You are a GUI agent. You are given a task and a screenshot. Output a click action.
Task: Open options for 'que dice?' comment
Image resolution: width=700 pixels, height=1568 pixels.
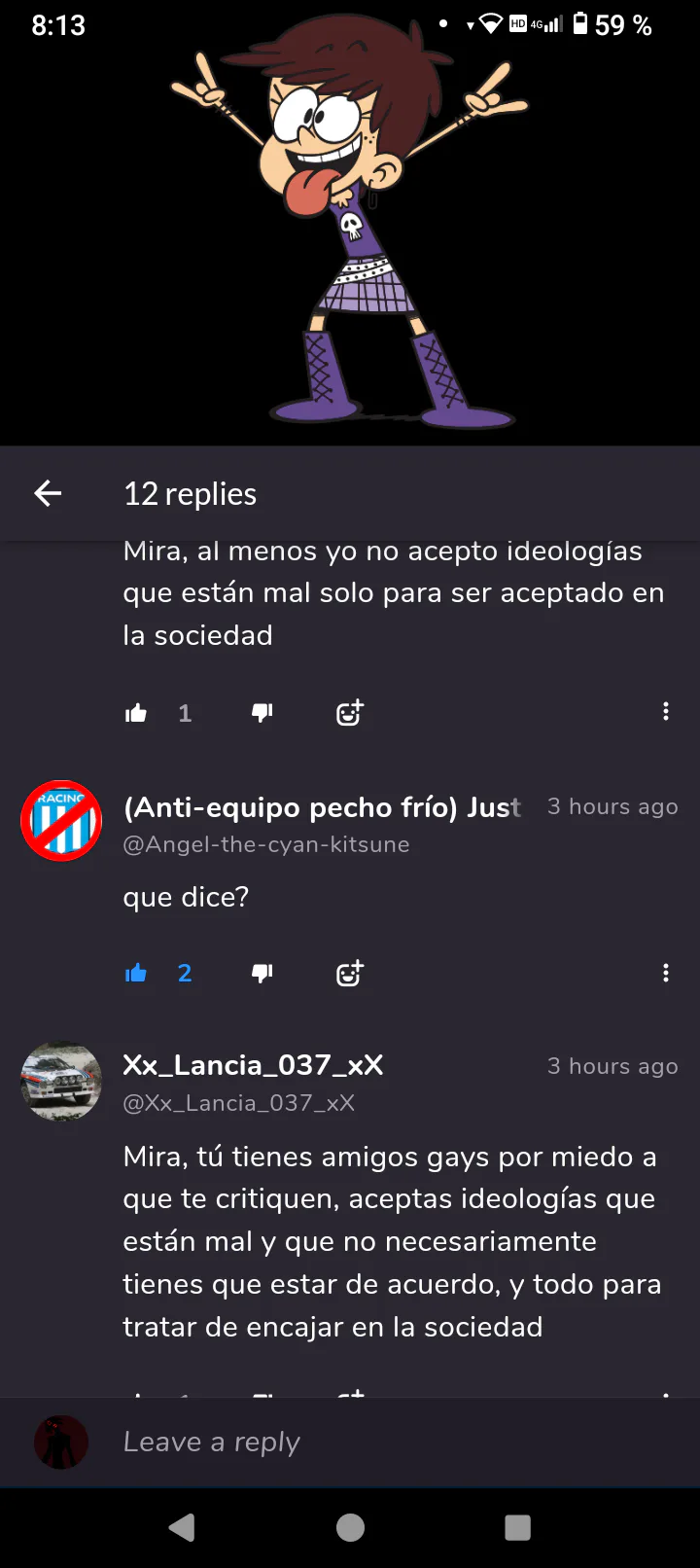click(666, 973)
